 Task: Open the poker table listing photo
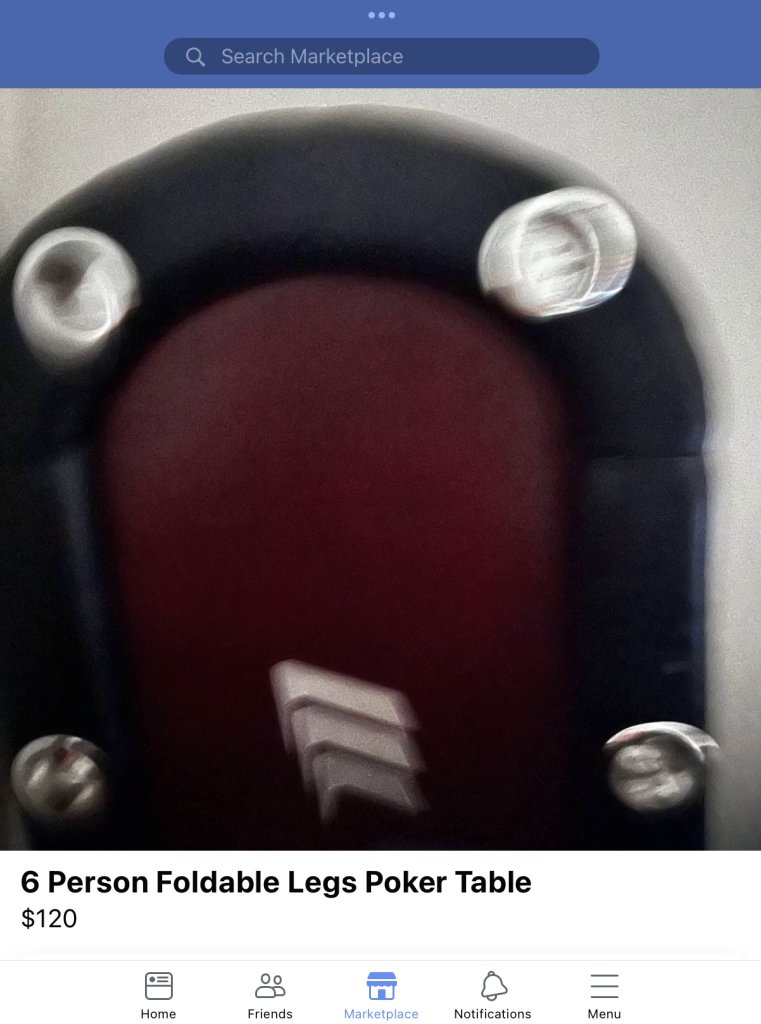[380, 470]
